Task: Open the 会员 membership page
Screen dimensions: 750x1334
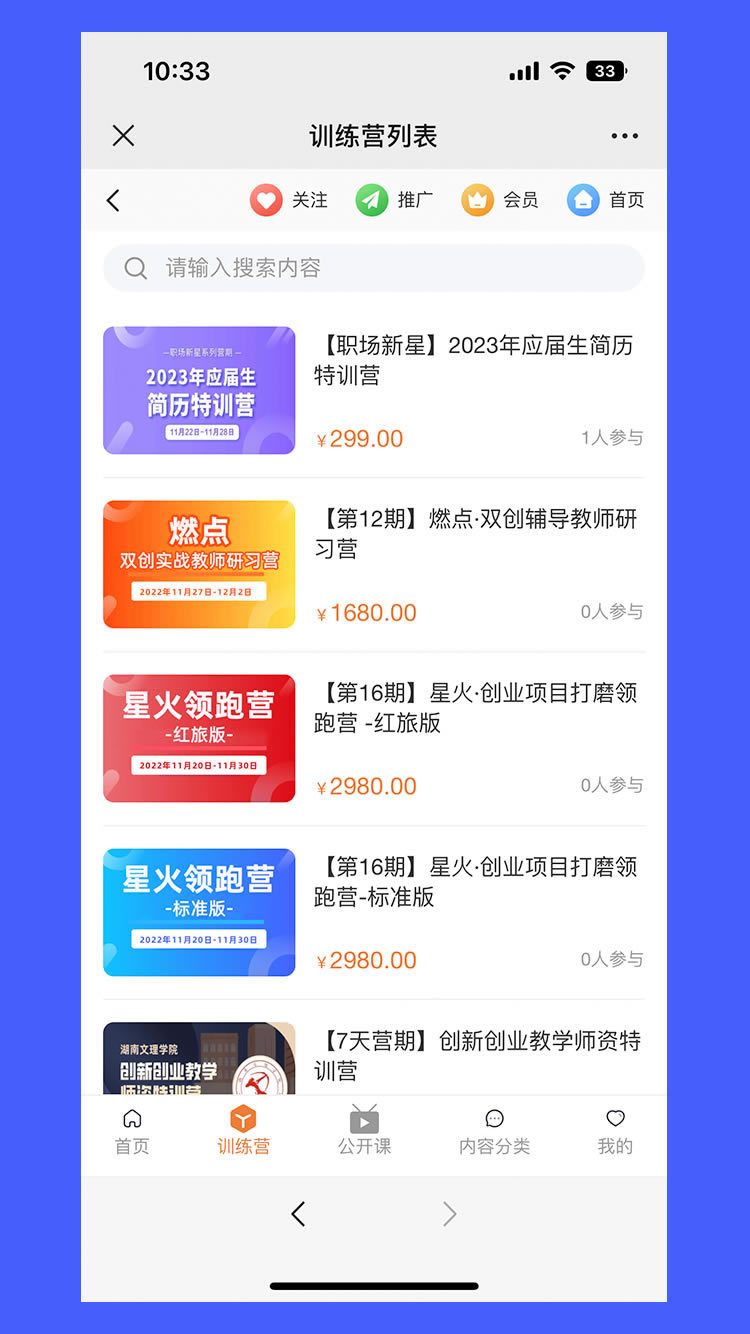Action: 500,200
